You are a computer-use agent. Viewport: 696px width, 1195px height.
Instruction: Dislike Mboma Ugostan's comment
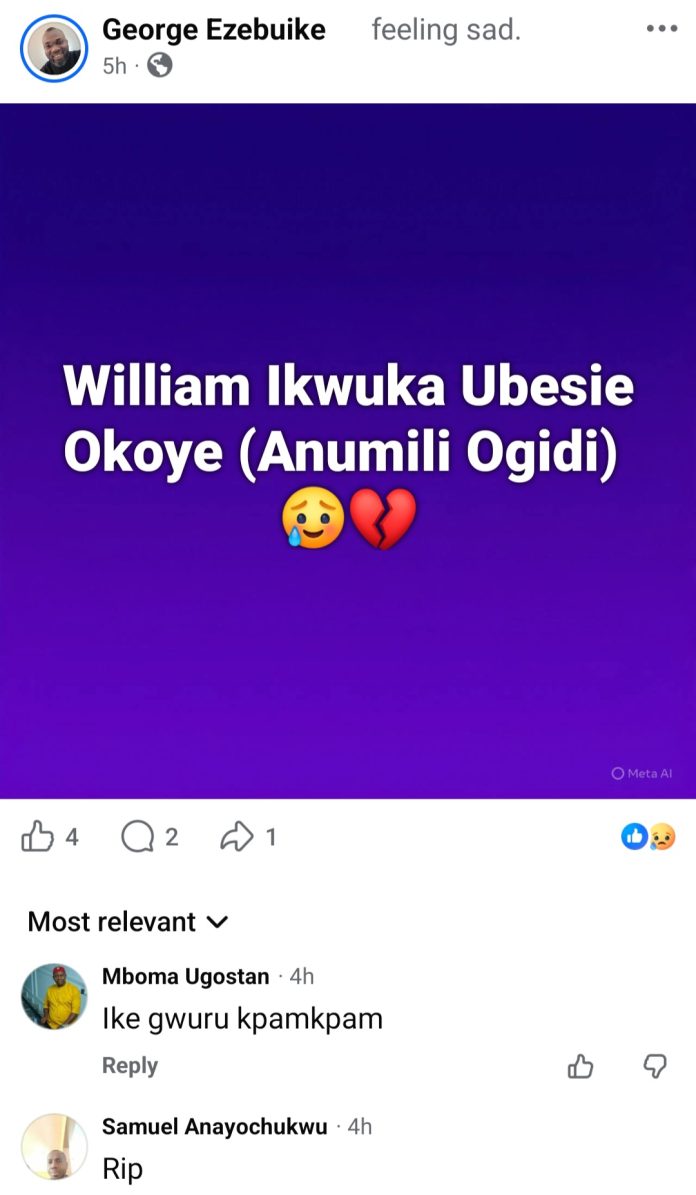click(654, 1067)
